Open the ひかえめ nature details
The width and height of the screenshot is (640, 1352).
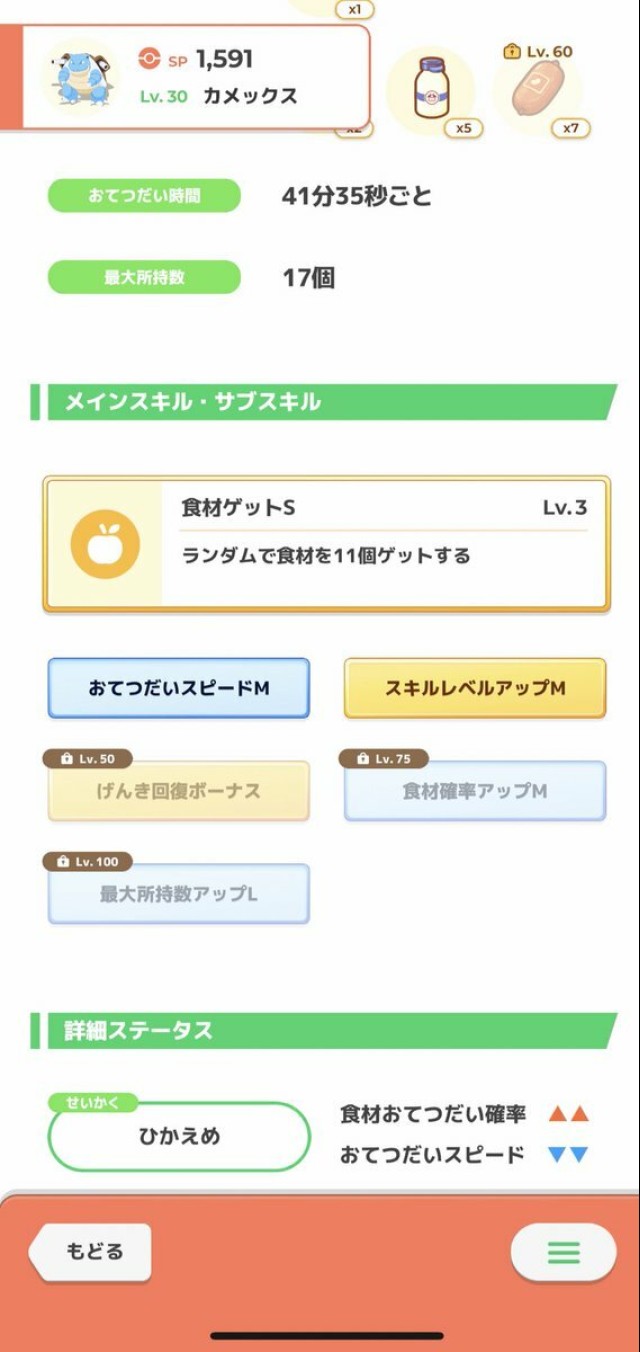click(x=180, y=1136)
